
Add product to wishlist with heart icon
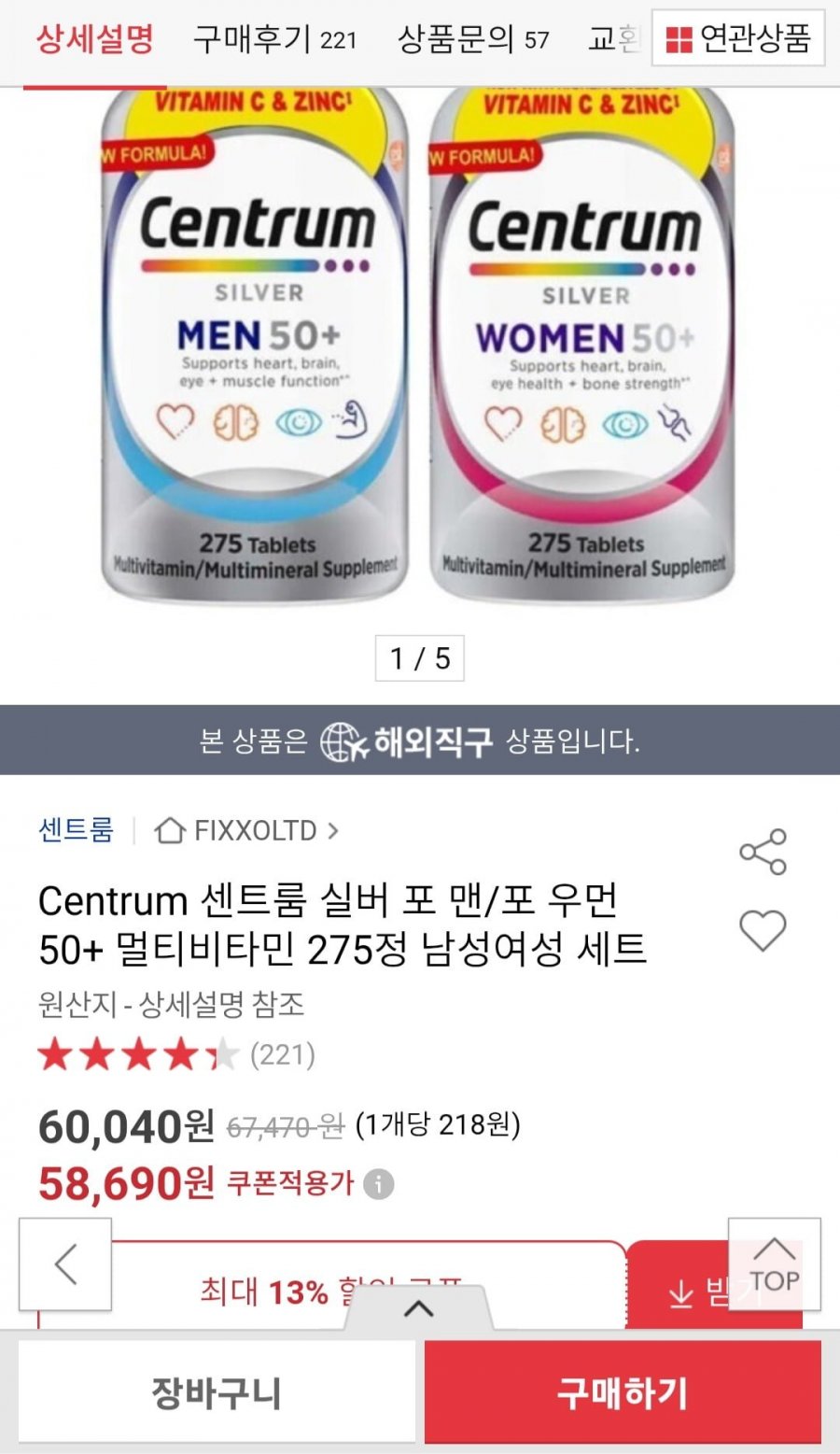(763, 931)
